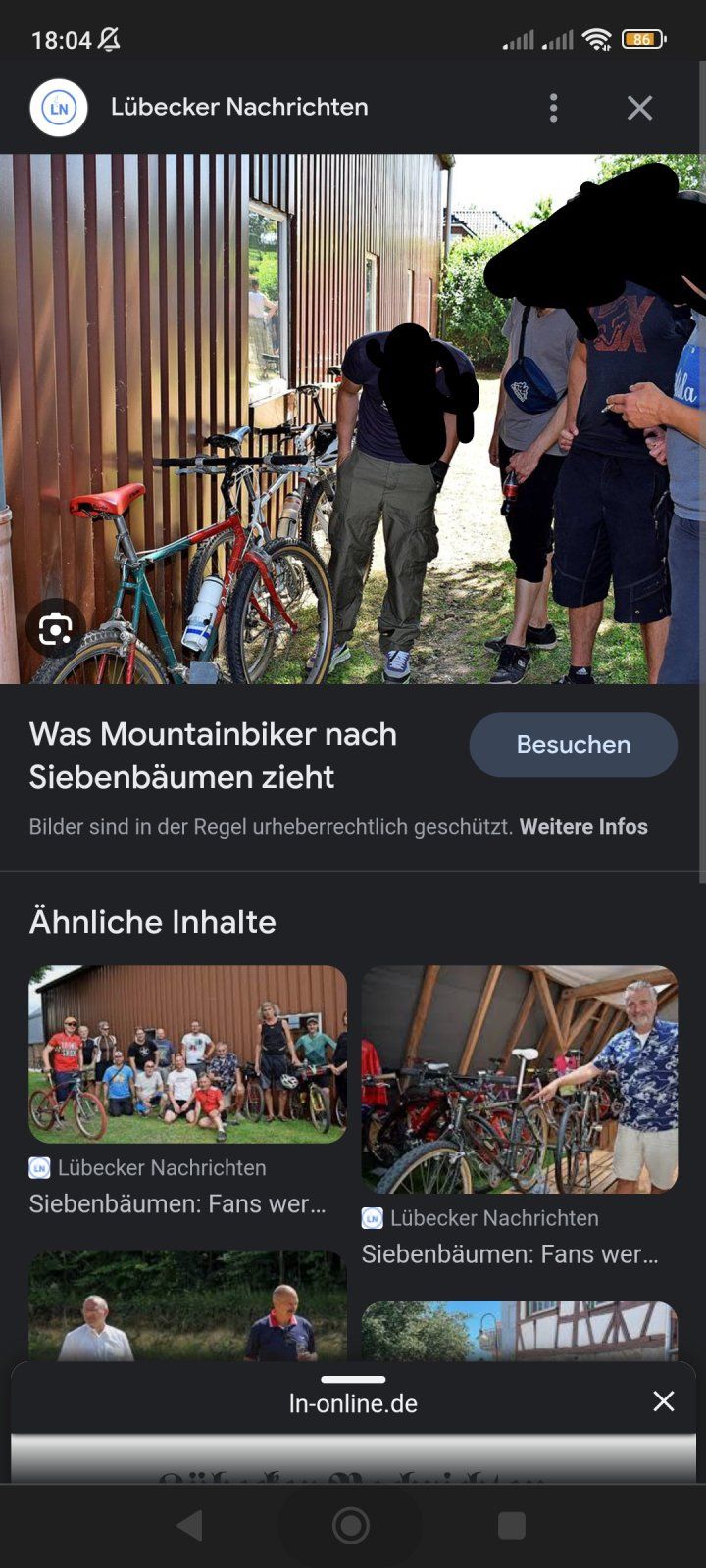Go to the home screen
Screen dimensions: 706x1568
351,1525
